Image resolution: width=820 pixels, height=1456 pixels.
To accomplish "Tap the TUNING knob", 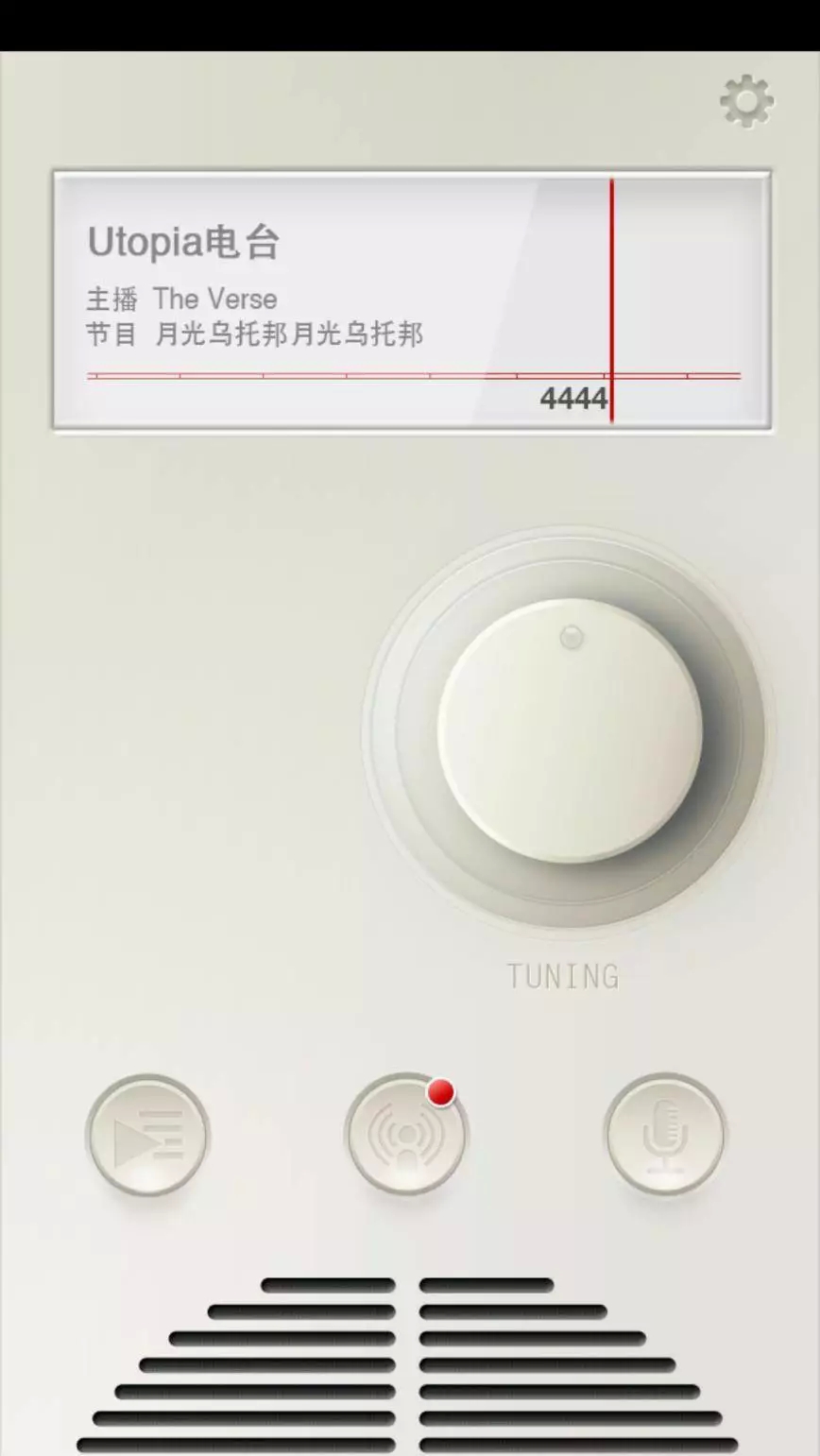I will click(x=569, y=730).
